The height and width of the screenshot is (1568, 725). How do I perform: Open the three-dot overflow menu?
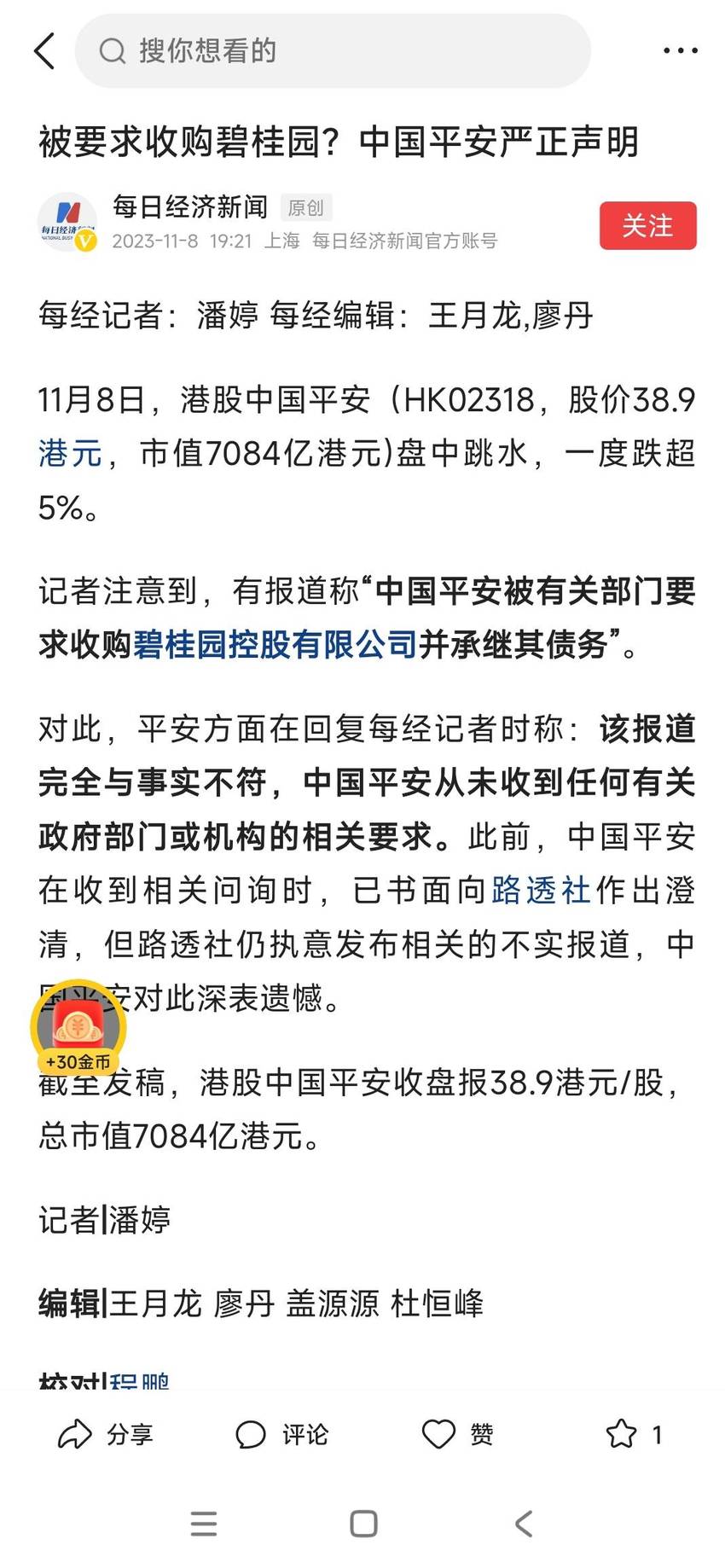[680, 51]
